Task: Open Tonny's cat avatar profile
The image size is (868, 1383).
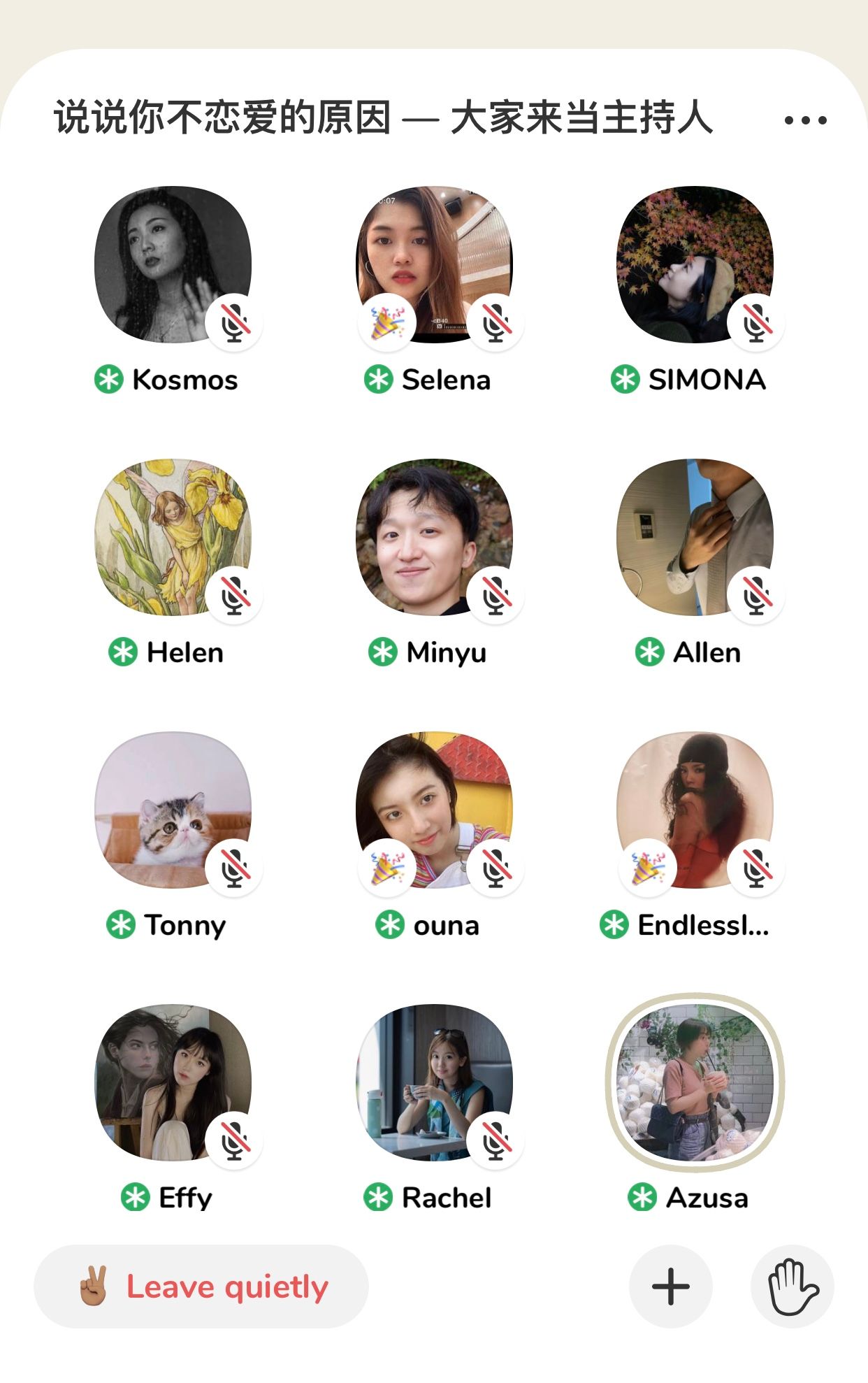Action: coord(173,810)
